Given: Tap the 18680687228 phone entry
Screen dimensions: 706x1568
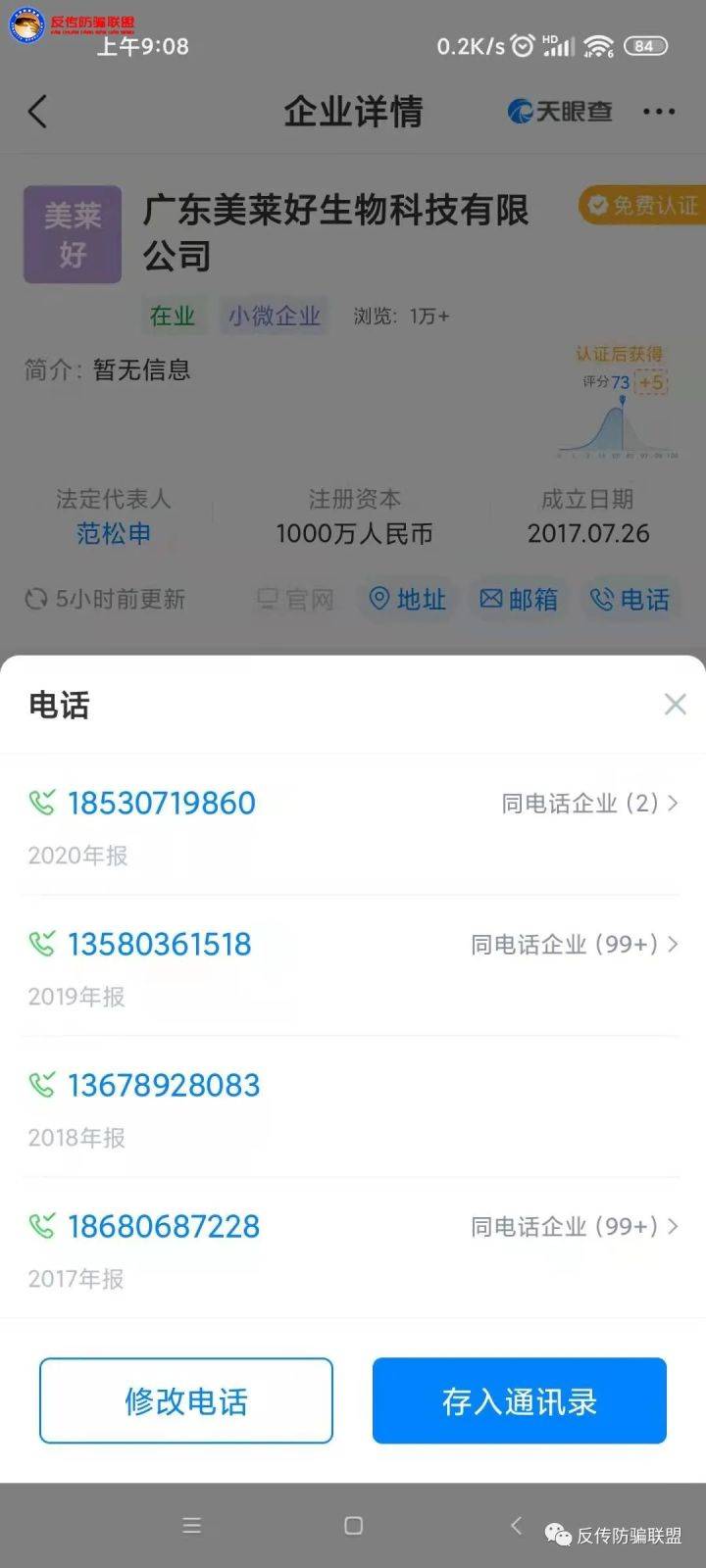Looking at the screenshot, I should [x=164, y=1226].
